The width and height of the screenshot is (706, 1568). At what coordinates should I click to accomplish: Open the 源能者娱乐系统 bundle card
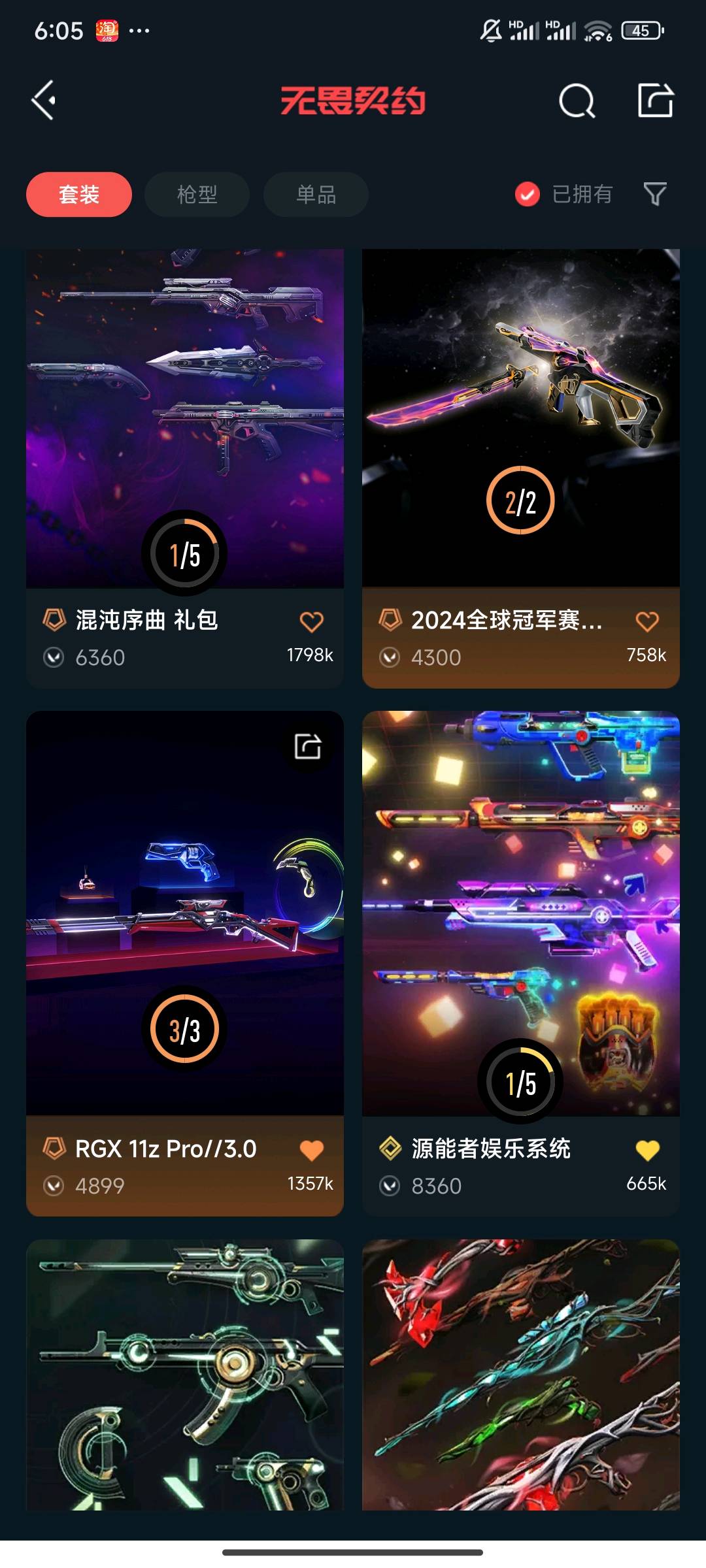[x=520, y=915]
